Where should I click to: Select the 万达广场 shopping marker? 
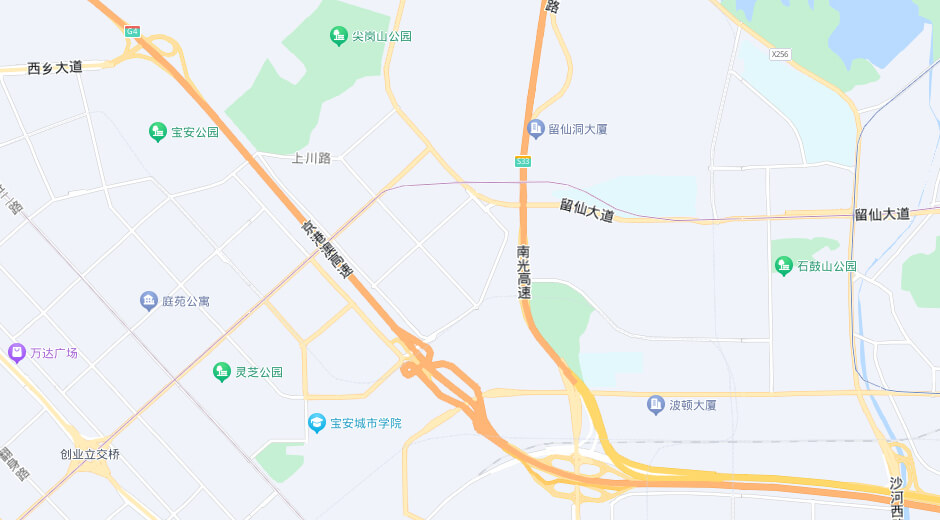click(17, 353)
